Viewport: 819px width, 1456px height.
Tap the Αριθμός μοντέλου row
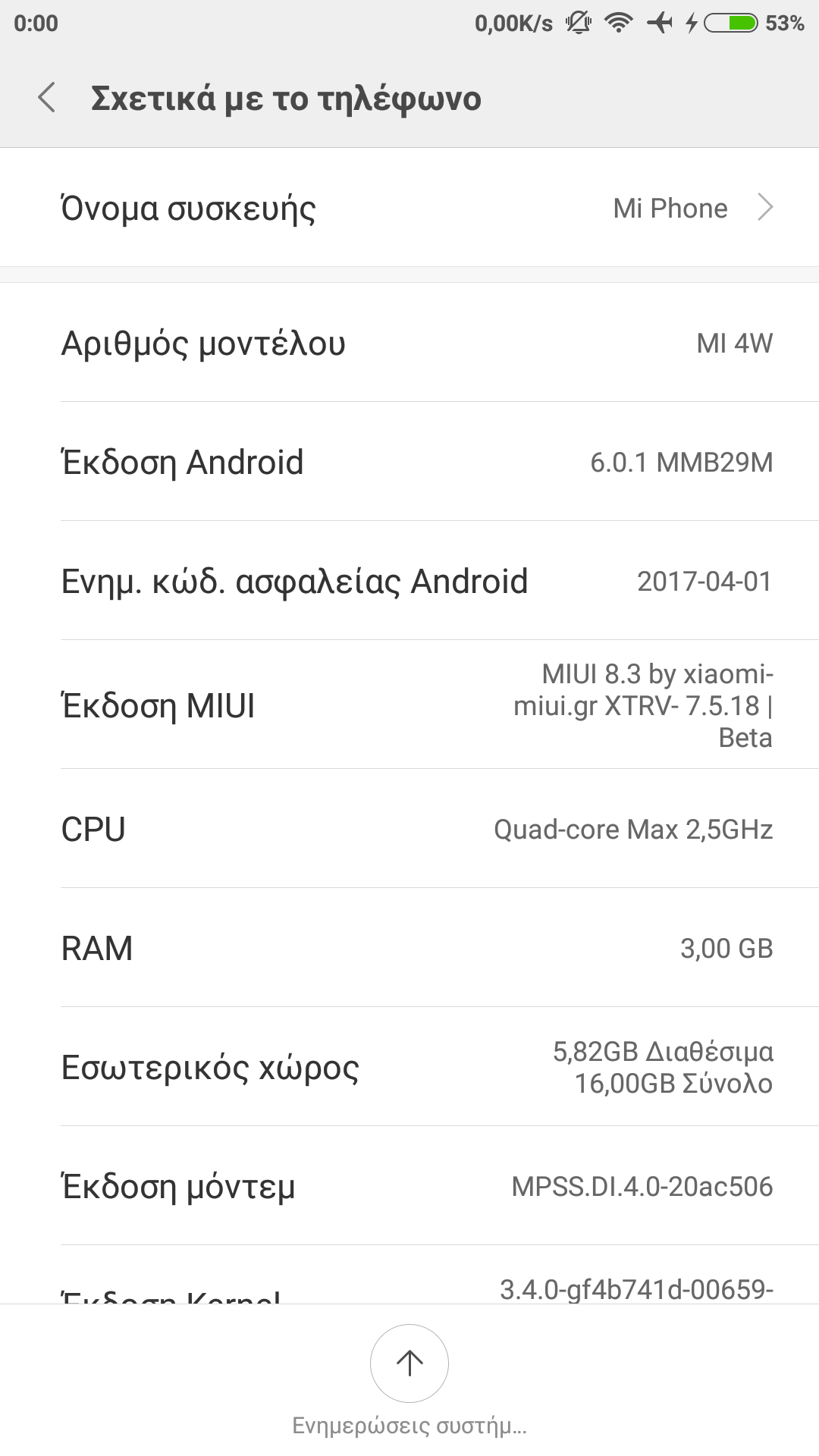(x=409, y=343)
